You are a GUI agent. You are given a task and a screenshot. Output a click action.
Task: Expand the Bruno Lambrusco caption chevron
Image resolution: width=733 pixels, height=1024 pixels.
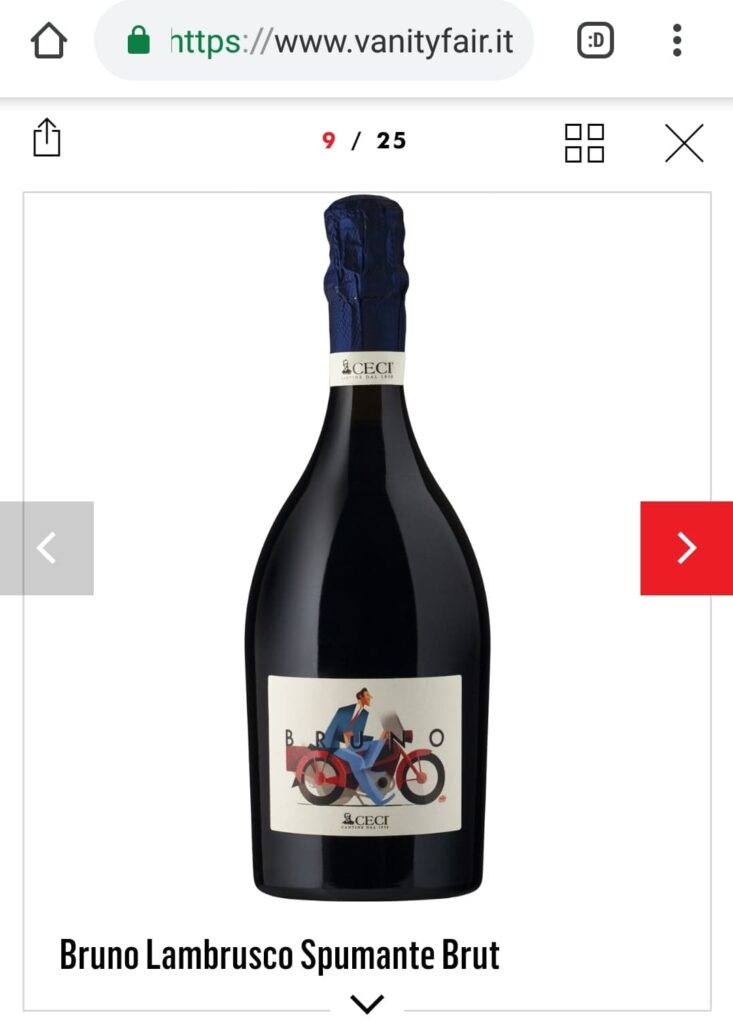click(367, 1003)
